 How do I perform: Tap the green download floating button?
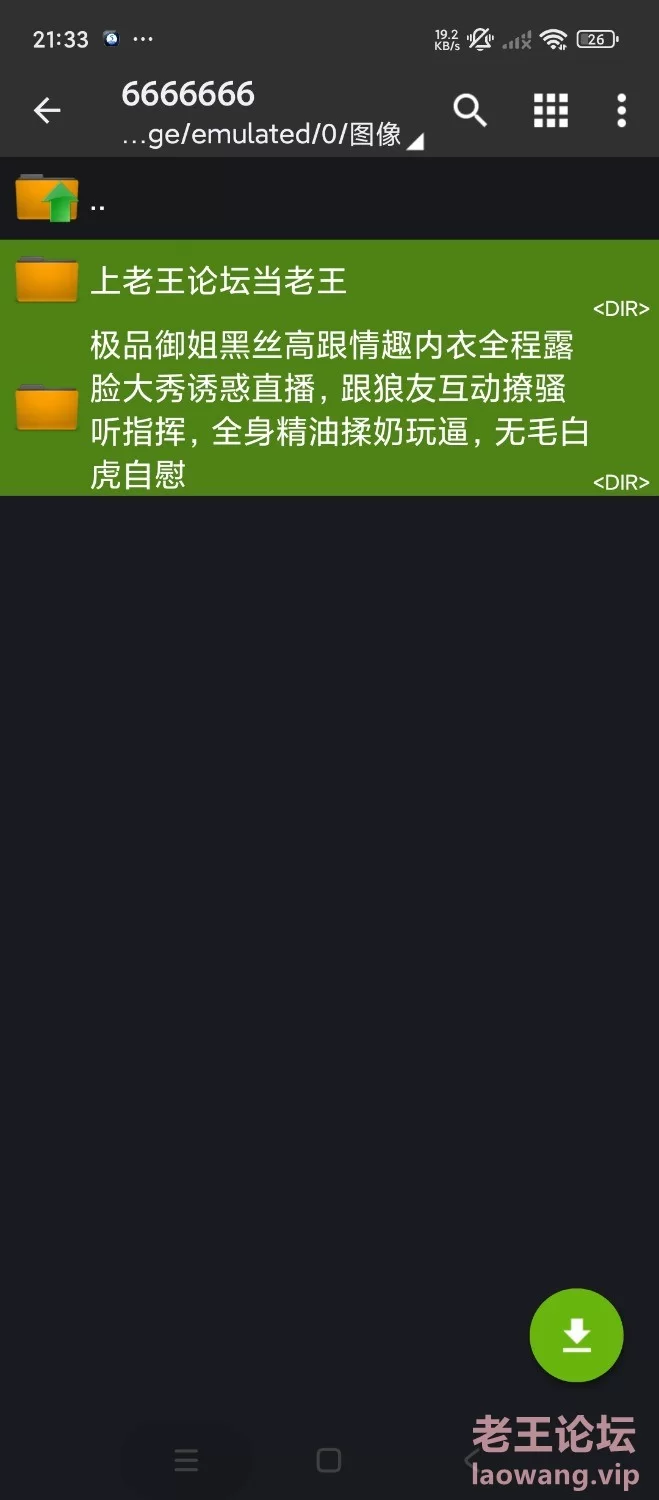click(x=576, y=1335)
